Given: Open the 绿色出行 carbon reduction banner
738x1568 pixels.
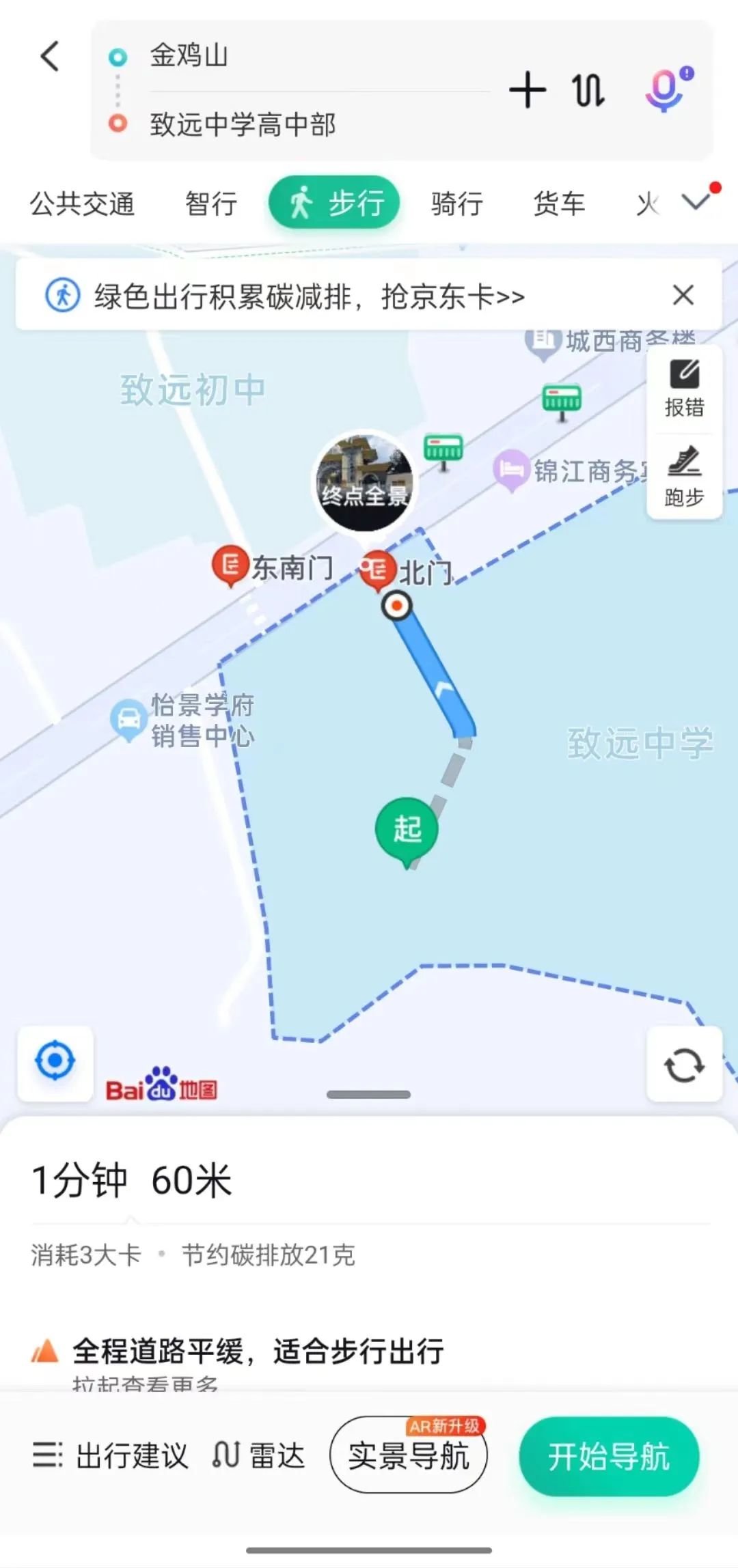Looking at the screenshot, I should tap(307, 296).
